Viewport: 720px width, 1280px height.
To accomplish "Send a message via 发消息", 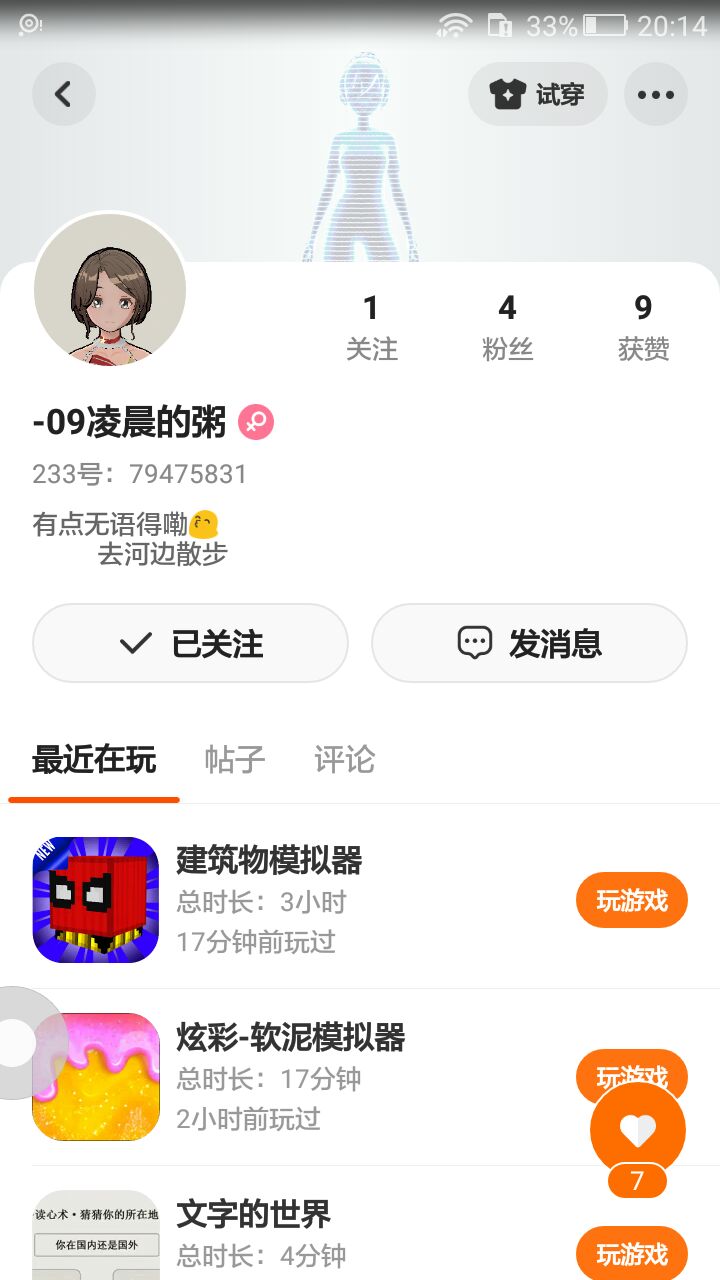I will pos(529,643).
